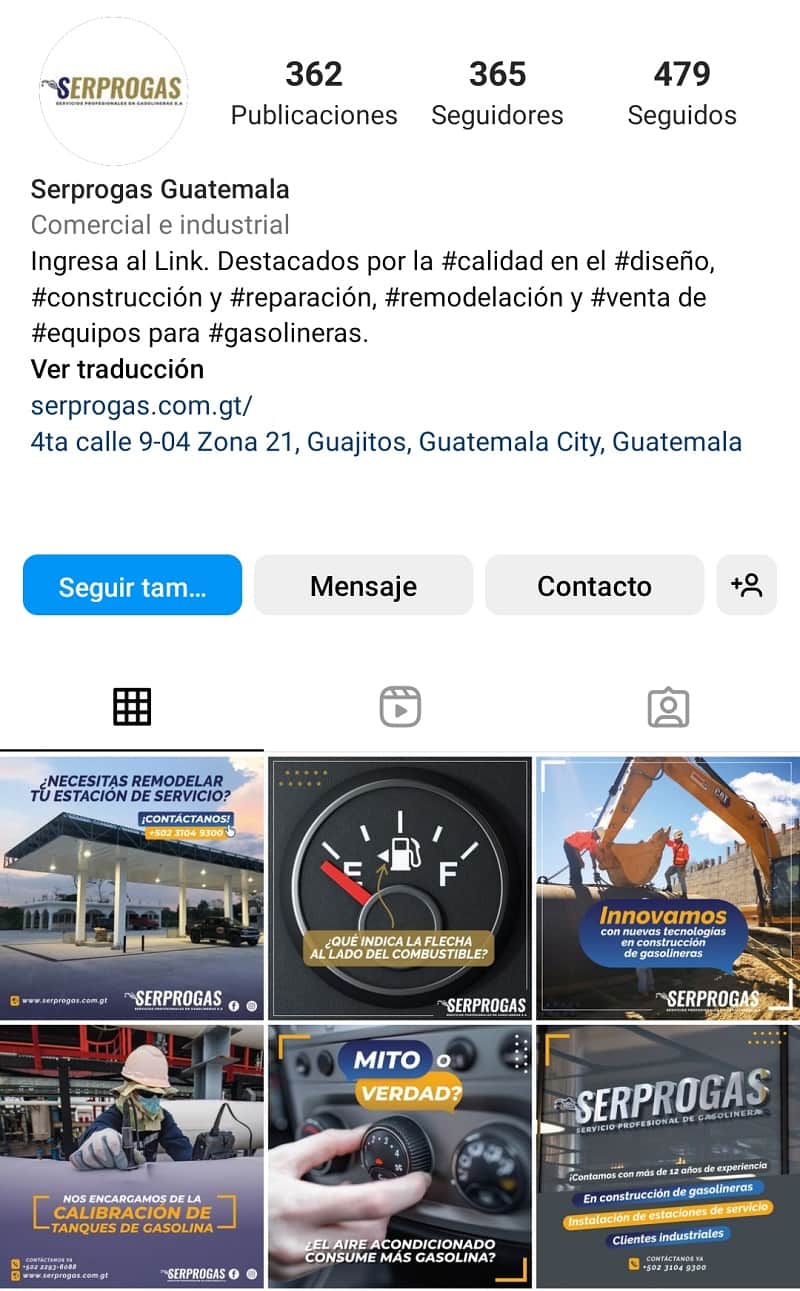800x1291 pixels.
Task: Open the fuel gauge arrow post
Action: [400, 888]
